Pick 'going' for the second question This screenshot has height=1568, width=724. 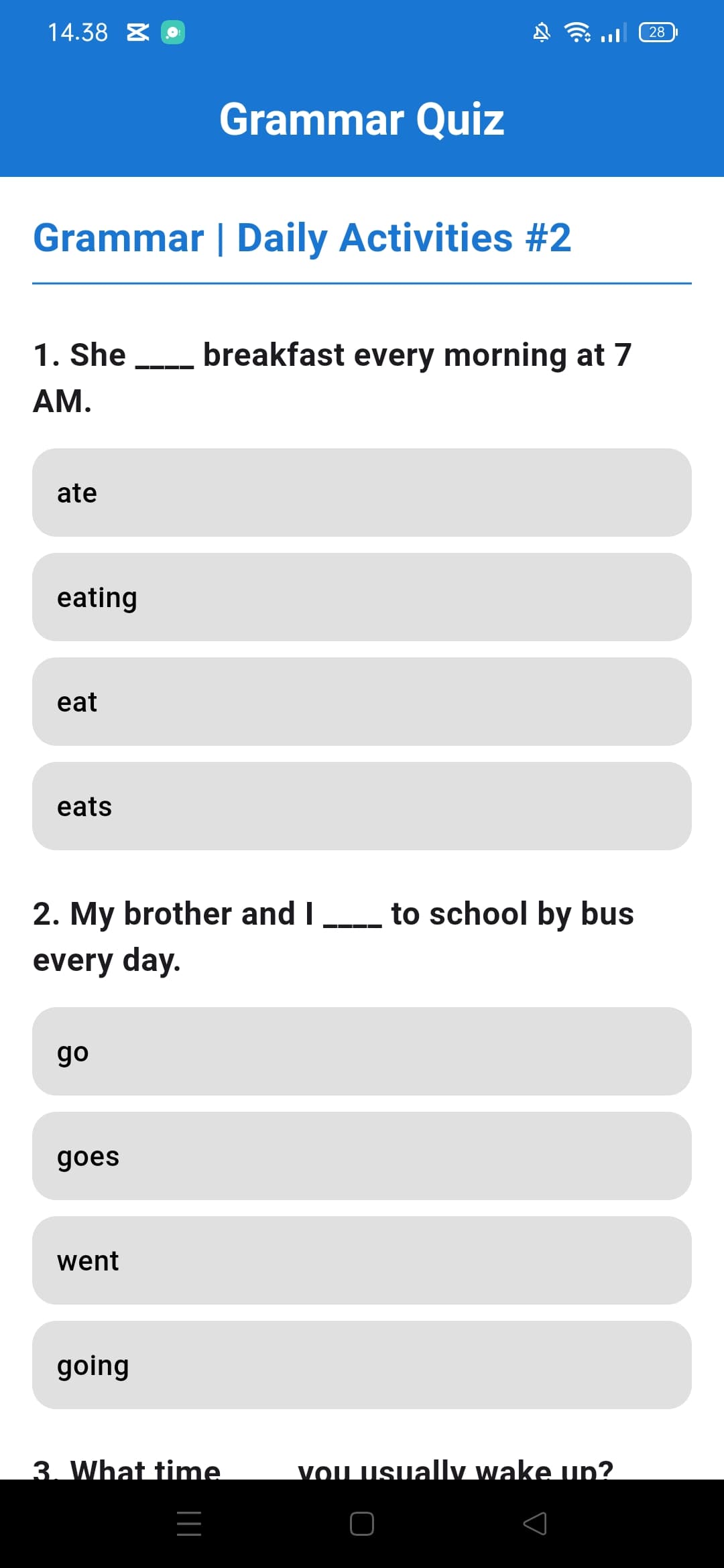click(x=362, y=1365)
